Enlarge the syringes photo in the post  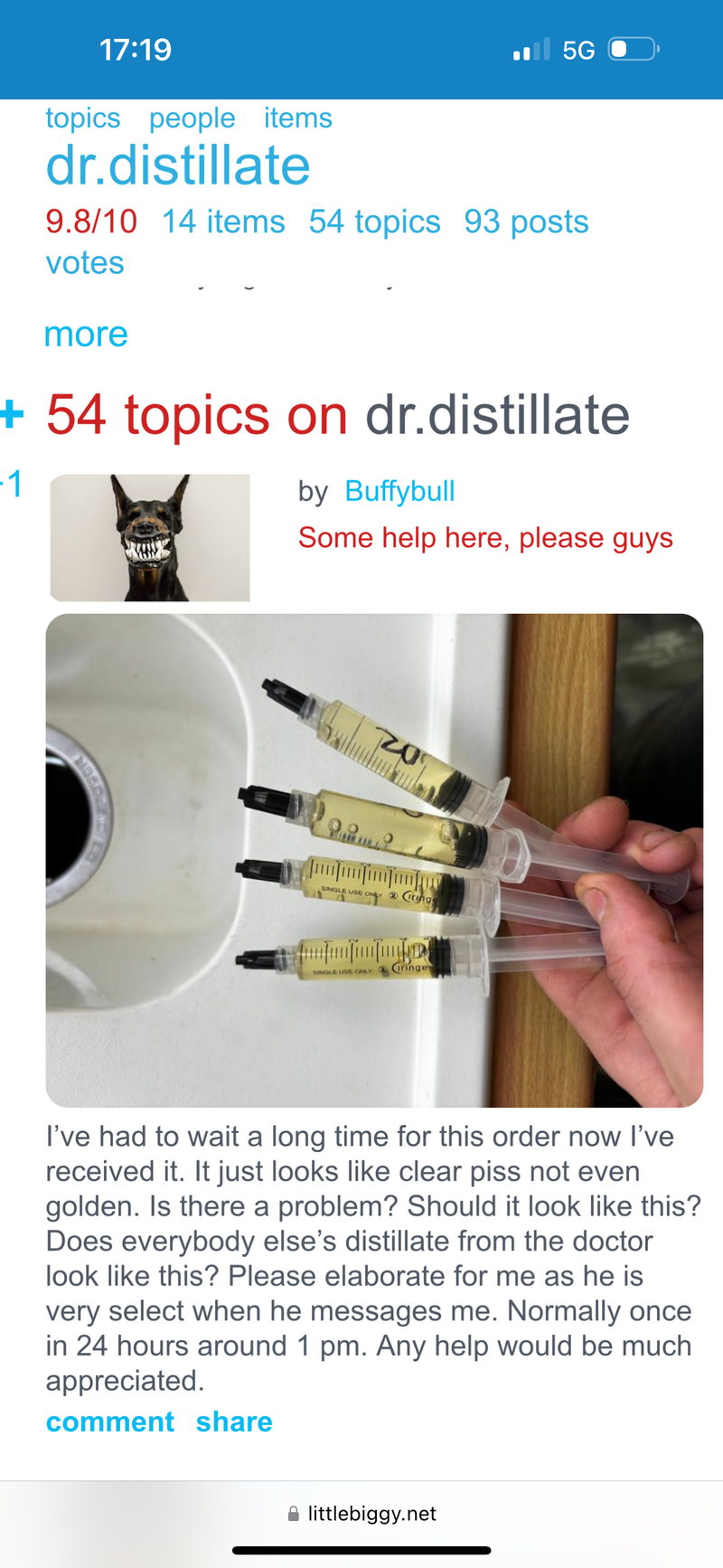[x=374, y=860]
